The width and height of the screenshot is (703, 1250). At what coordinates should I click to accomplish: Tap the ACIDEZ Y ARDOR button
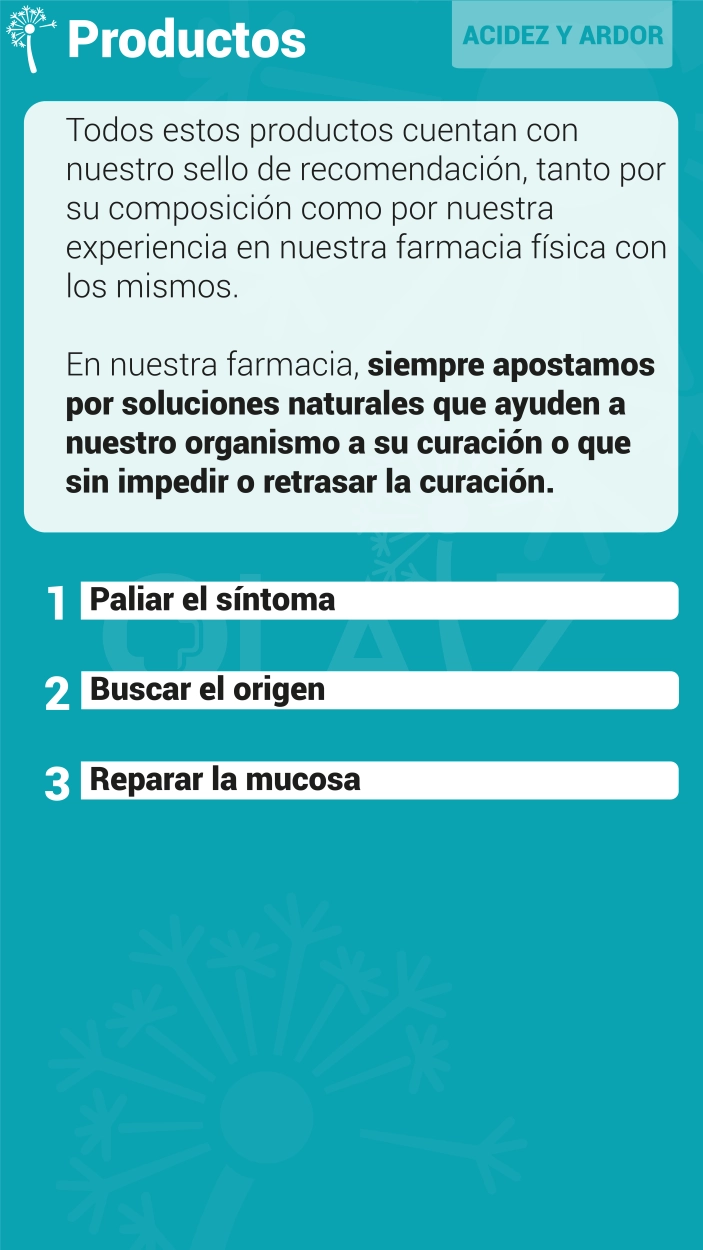pyautogui.click(x=562, y=35)
